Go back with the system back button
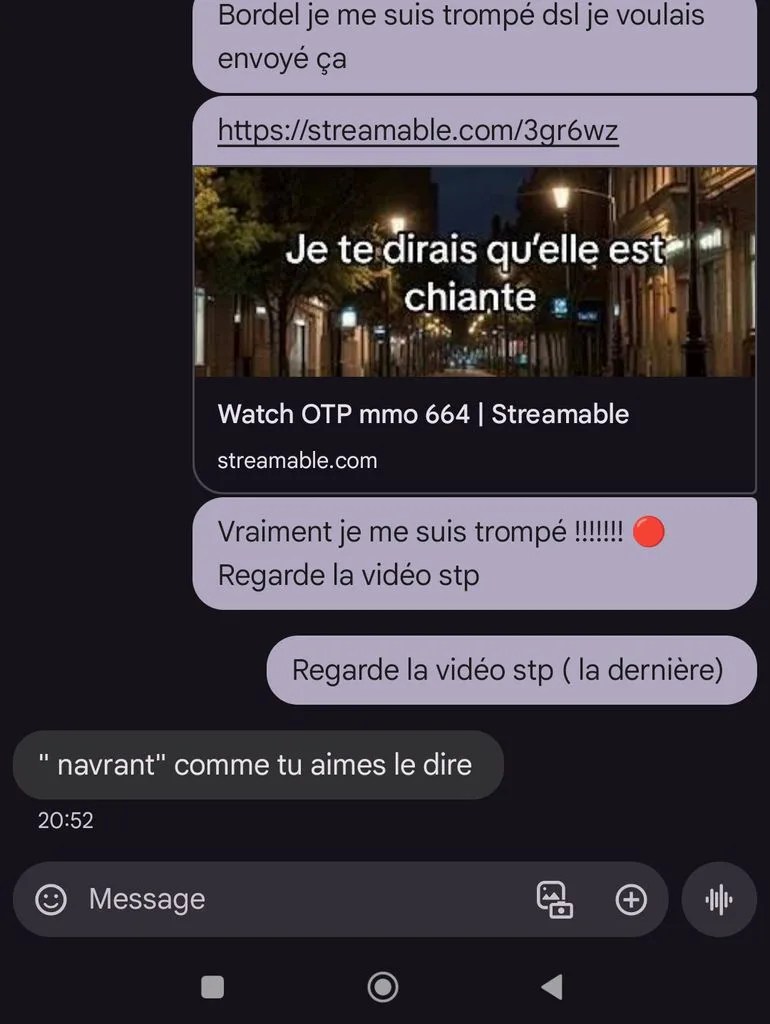 coord(553,987)
